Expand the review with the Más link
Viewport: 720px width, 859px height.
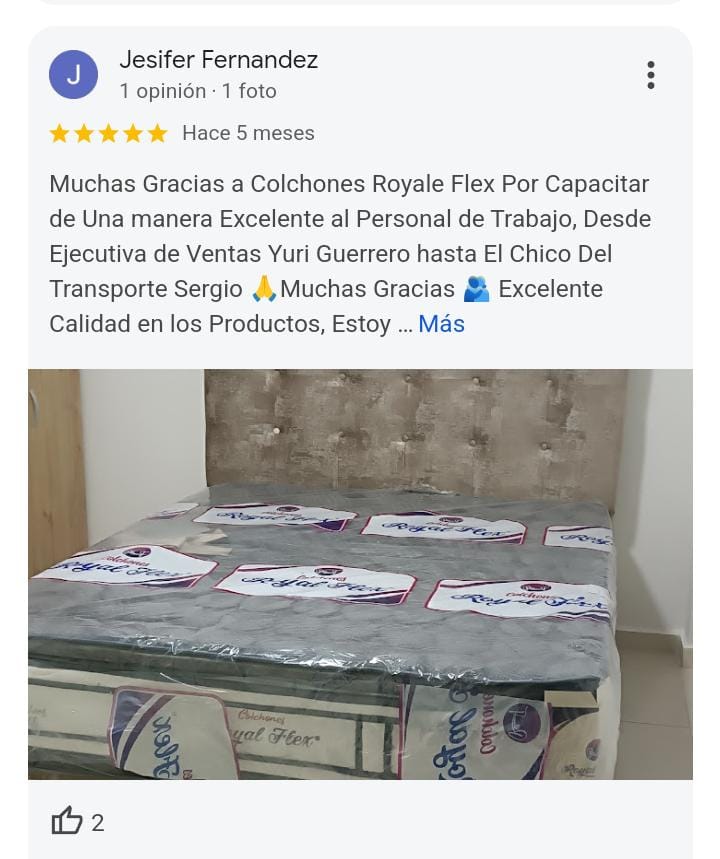tap(441, 324)
